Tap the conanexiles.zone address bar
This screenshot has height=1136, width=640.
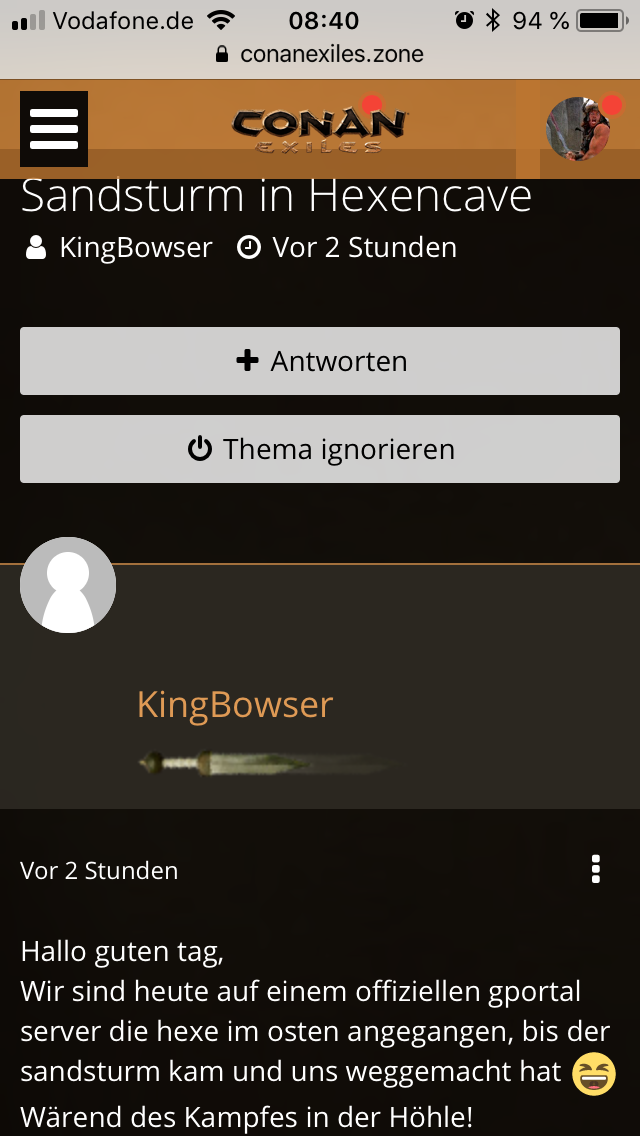tap(320, 54)
